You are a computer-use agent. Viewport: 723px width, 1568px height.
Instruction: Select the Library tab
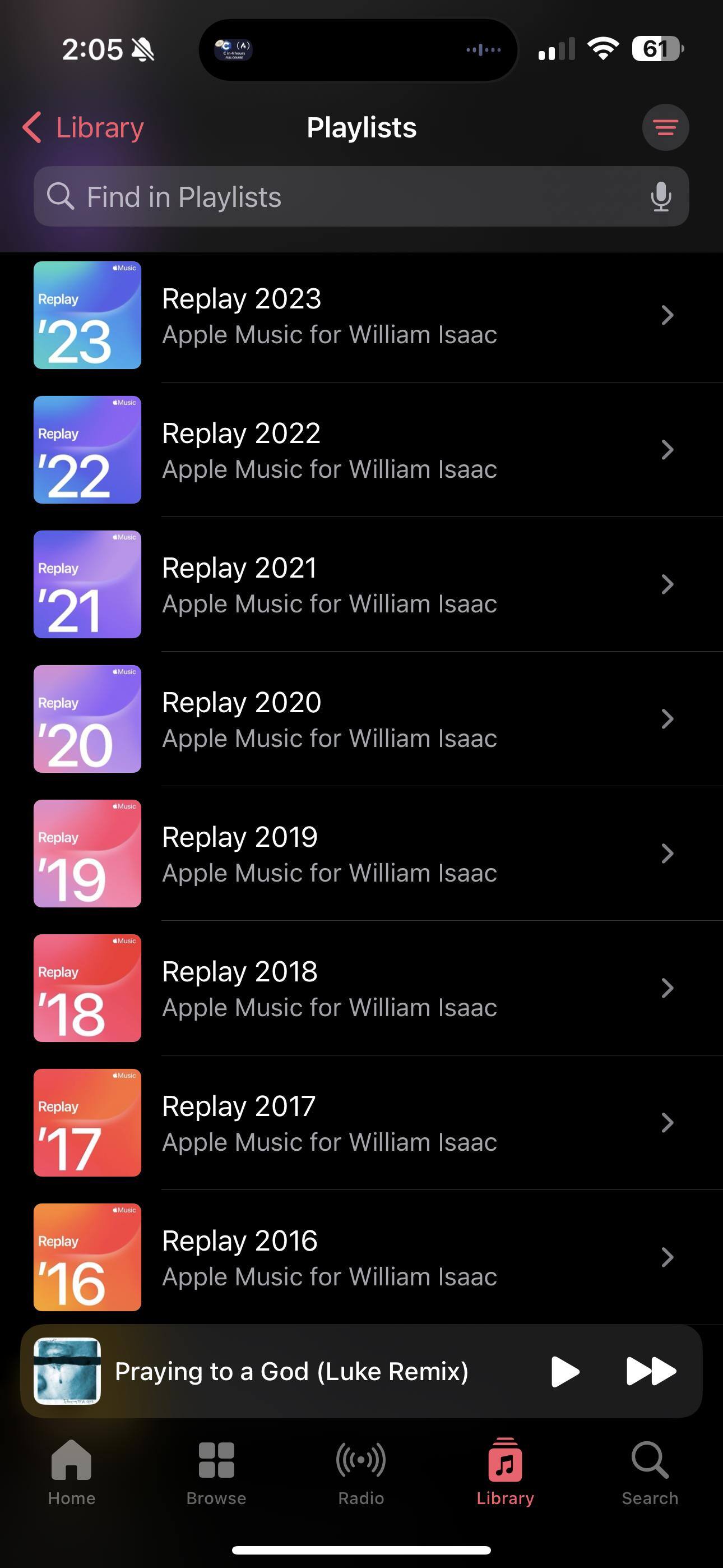pyautogui.click(x=505, y=1470)
